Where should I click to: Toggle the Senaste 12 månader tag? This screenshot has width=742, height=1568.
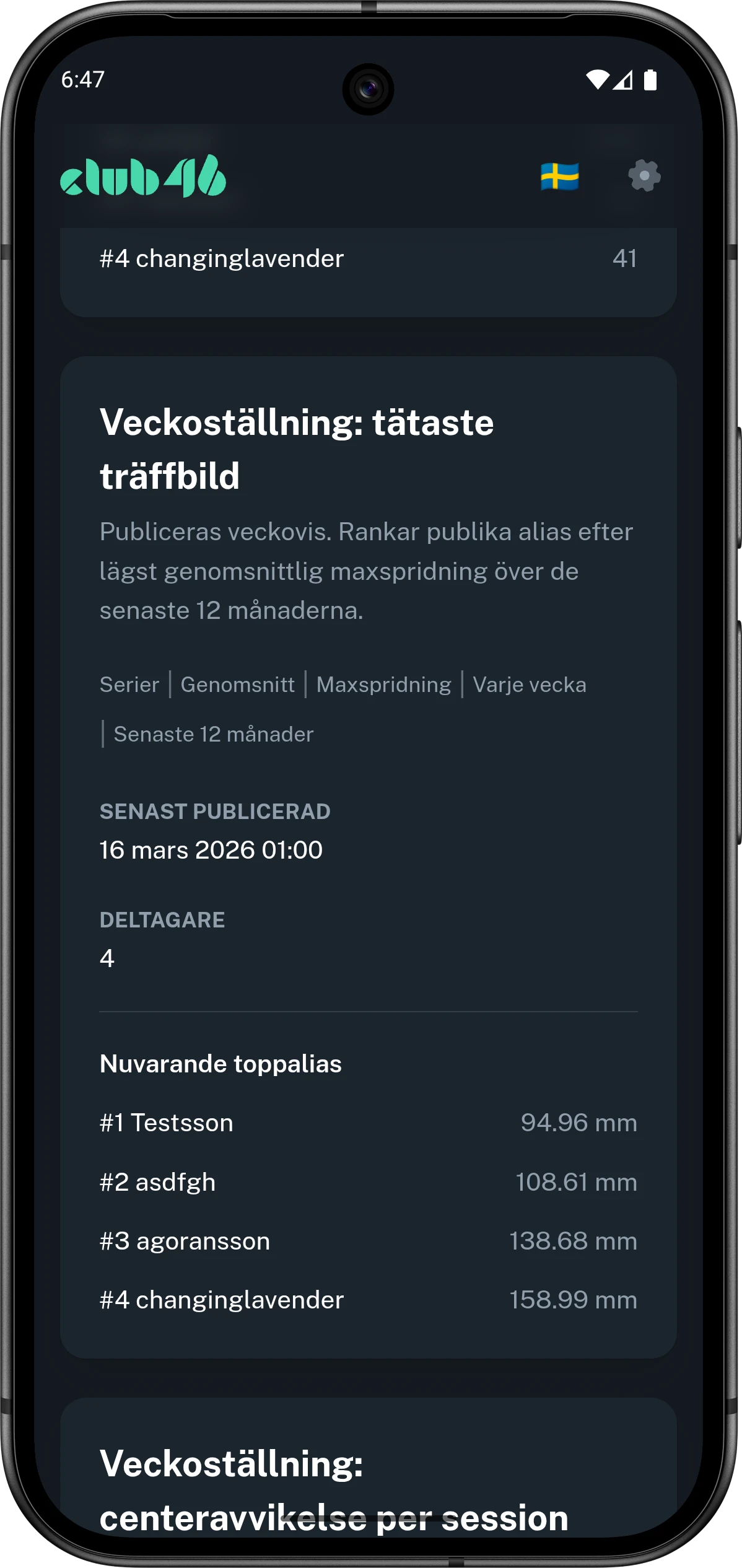(214, 733)
